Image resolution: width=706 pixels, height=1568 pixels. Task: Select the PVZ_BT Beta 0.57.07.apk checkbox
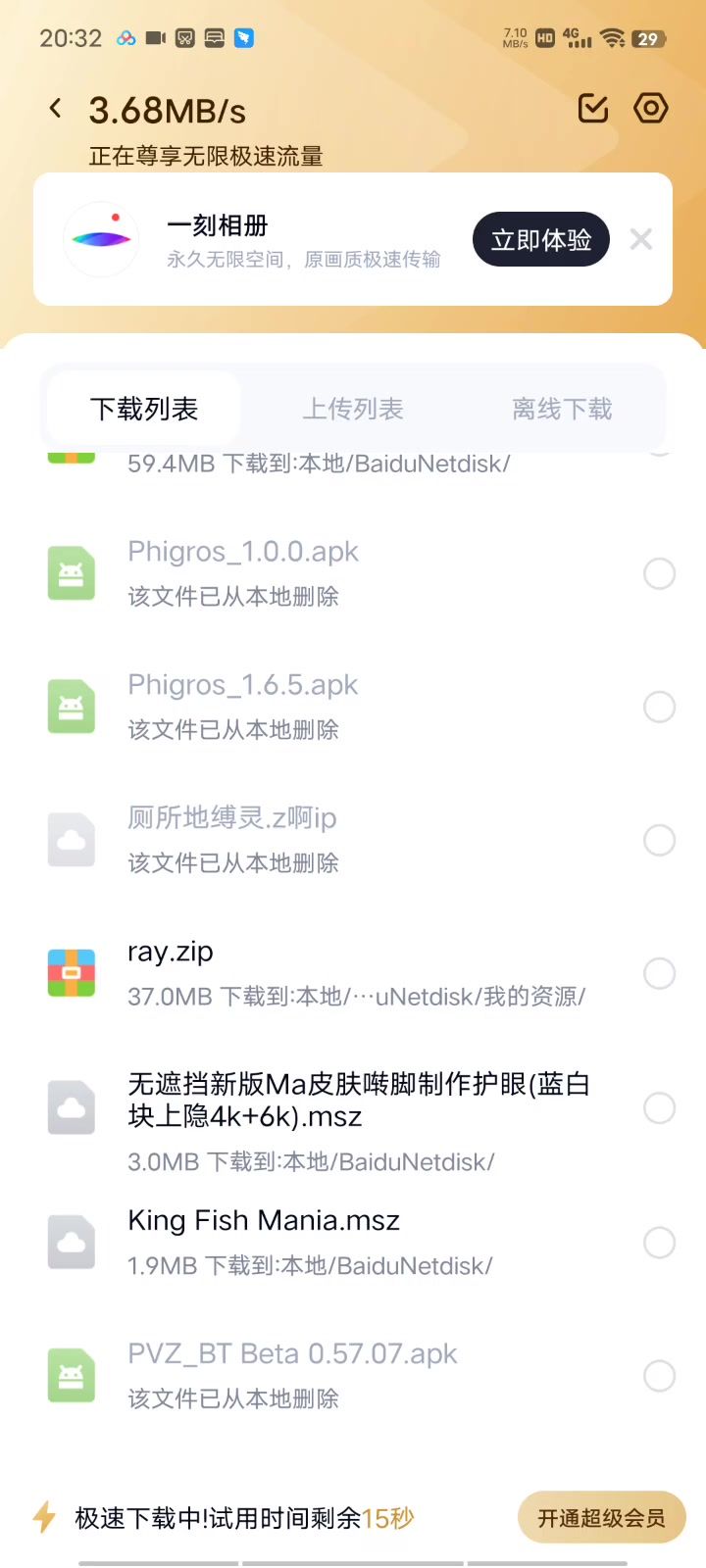tap(659, 1376)
